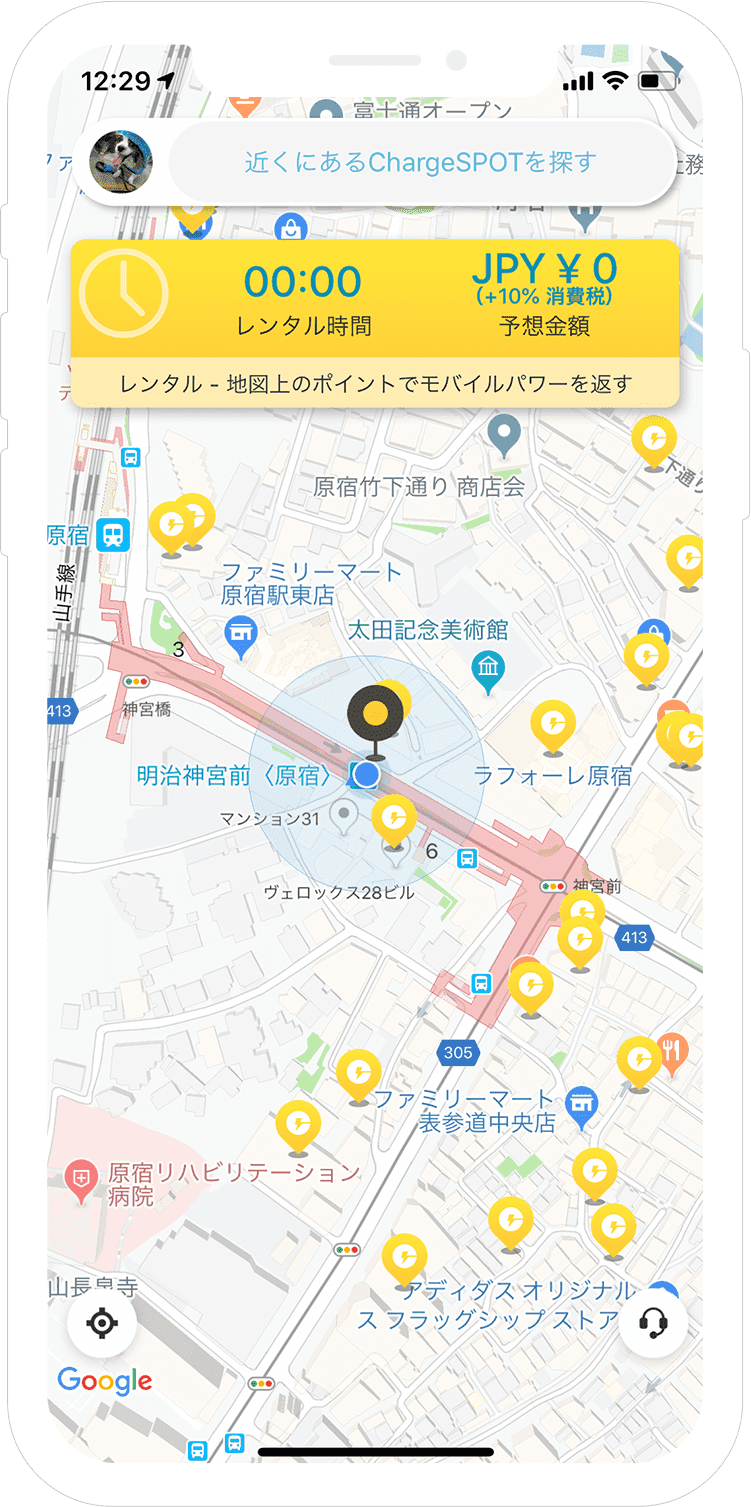Select the ChargeSPOT pin near ラフォーレ原宿
This screenshot has height=1507, width=751.
pos(552,728)
